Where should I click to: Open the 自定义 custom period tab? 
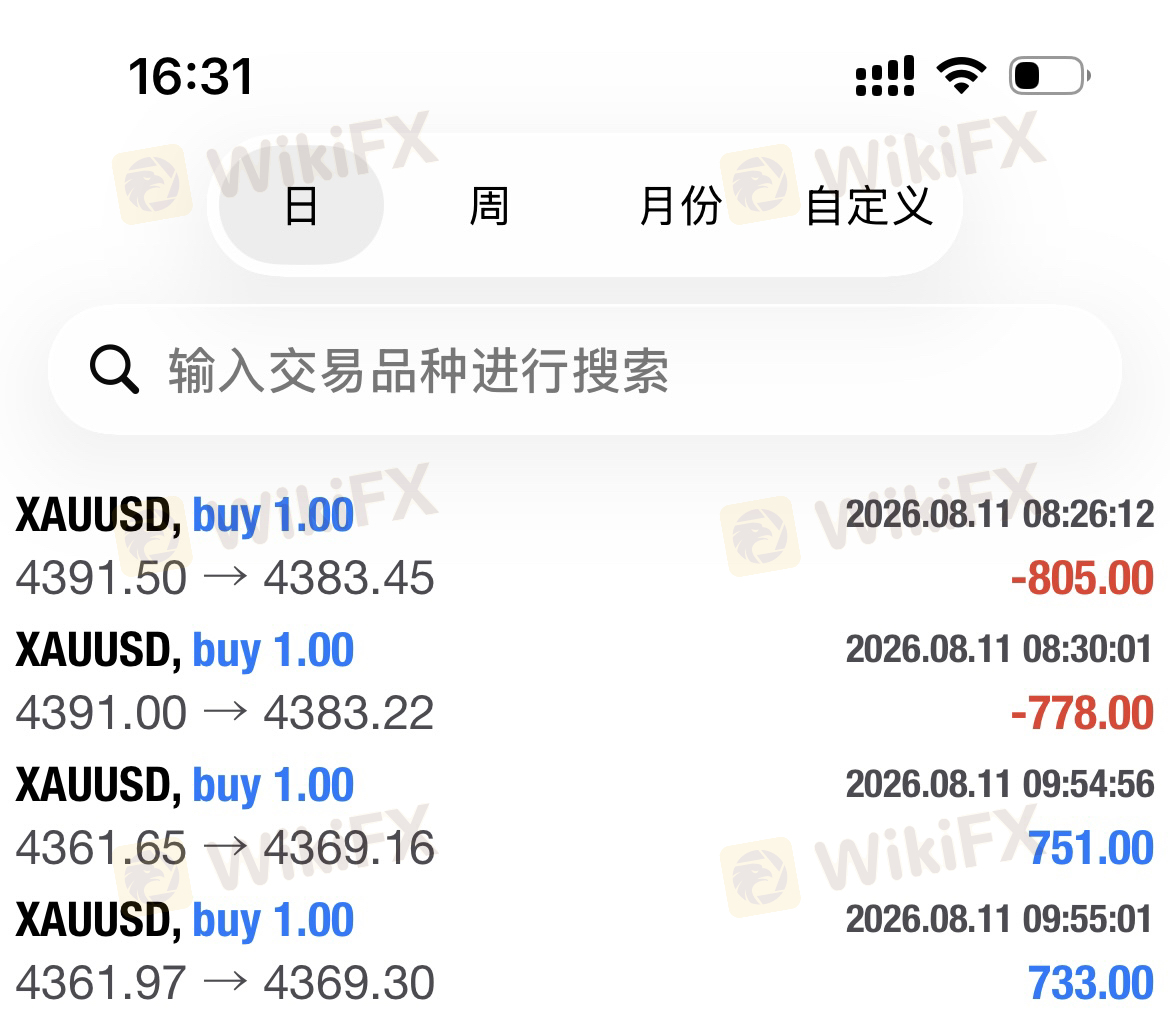click(869, 206)
